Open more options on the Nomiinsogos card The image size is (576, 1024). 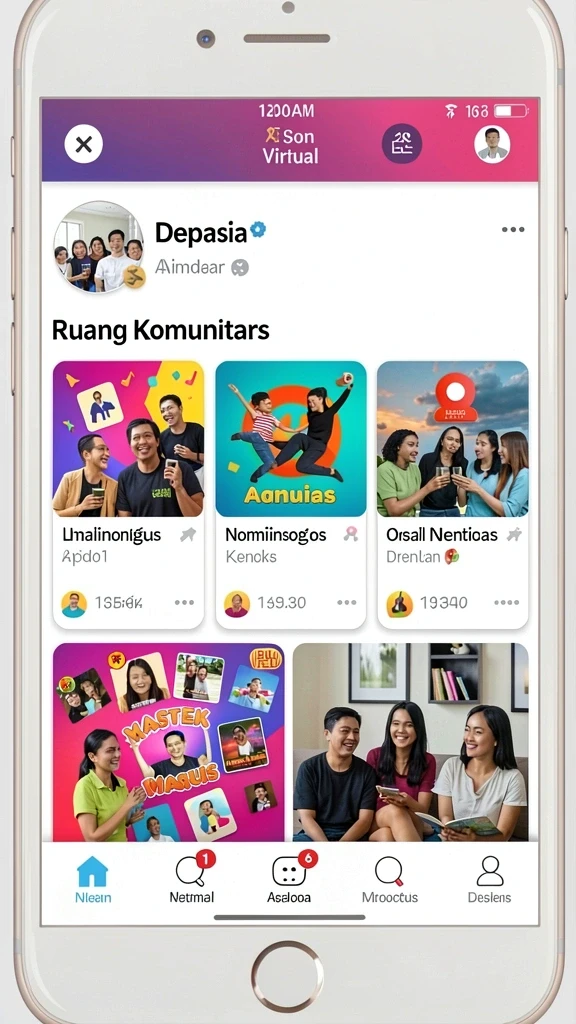[346, 602]
